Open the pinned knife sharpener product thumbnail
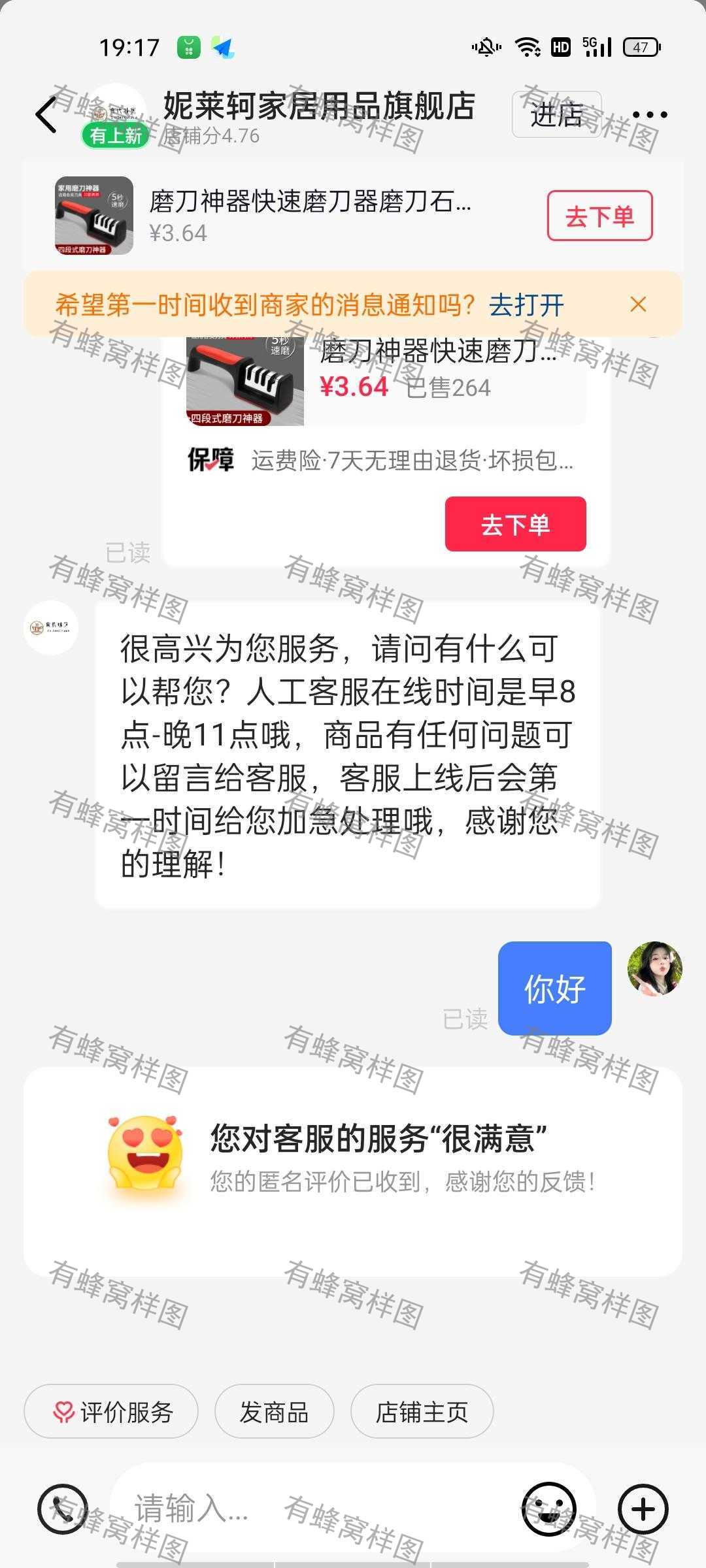The height and width of the screenshot is (1568, 706). pos(94,216)
